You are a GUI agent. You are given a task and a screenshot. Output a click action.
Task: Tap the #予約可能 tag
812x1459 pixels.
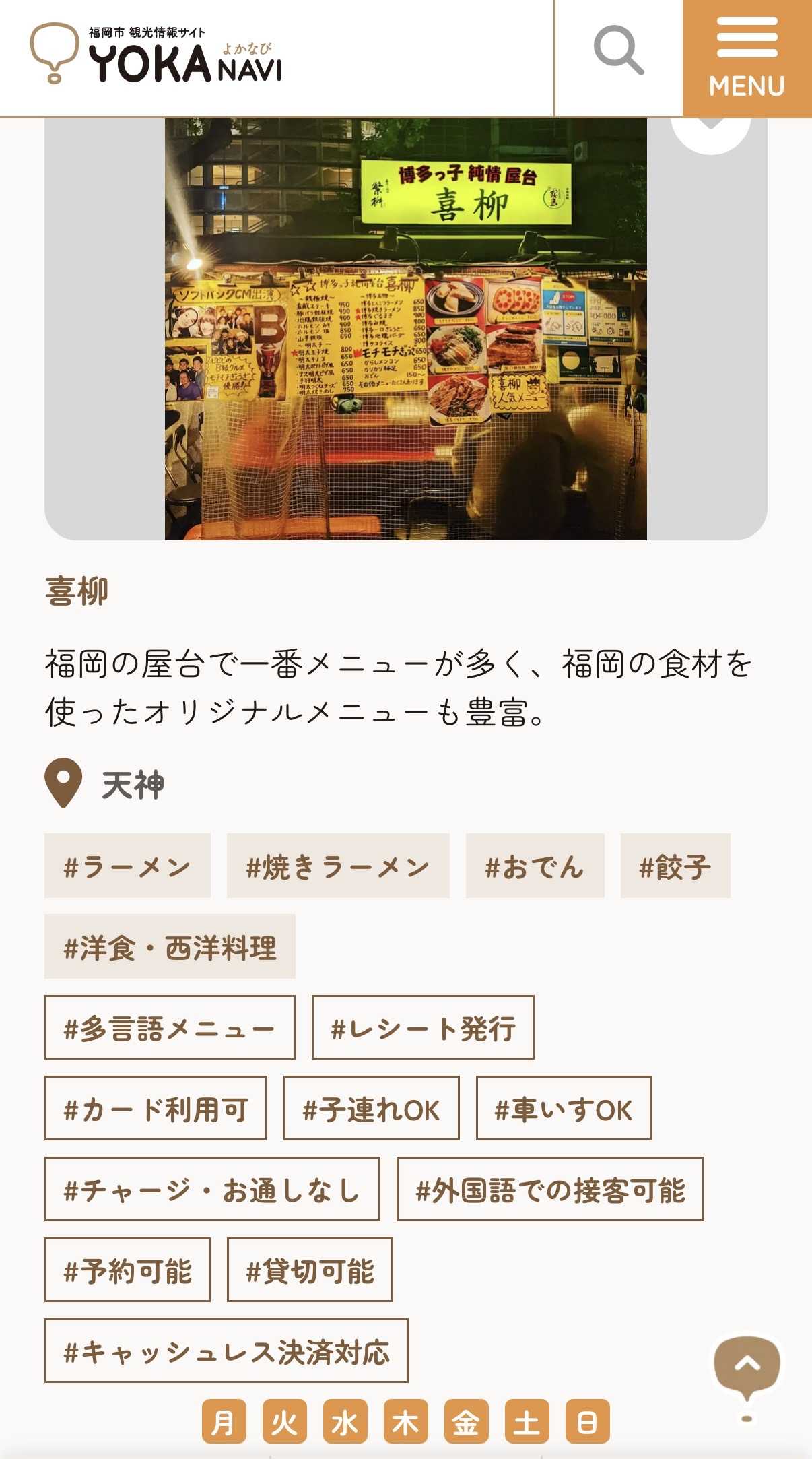pos(127,1270)
